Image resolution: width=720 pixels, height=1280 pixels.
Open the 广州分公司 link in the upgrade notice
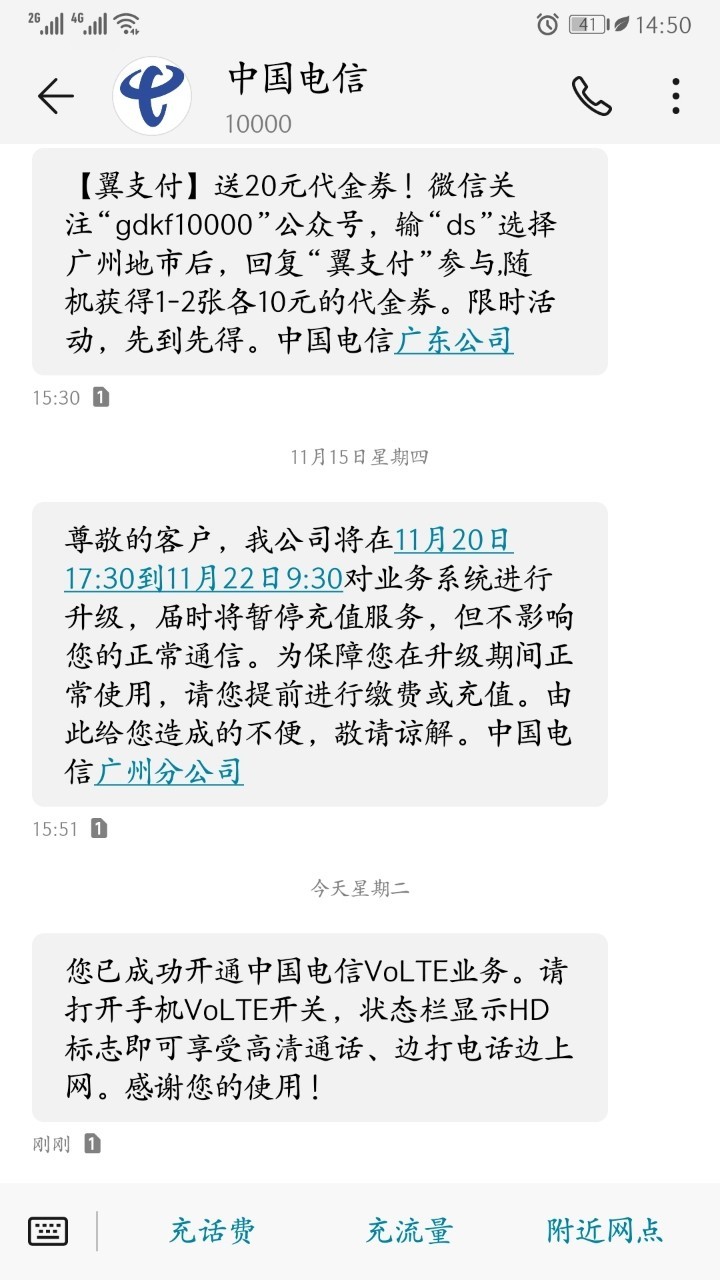[169, 771]
